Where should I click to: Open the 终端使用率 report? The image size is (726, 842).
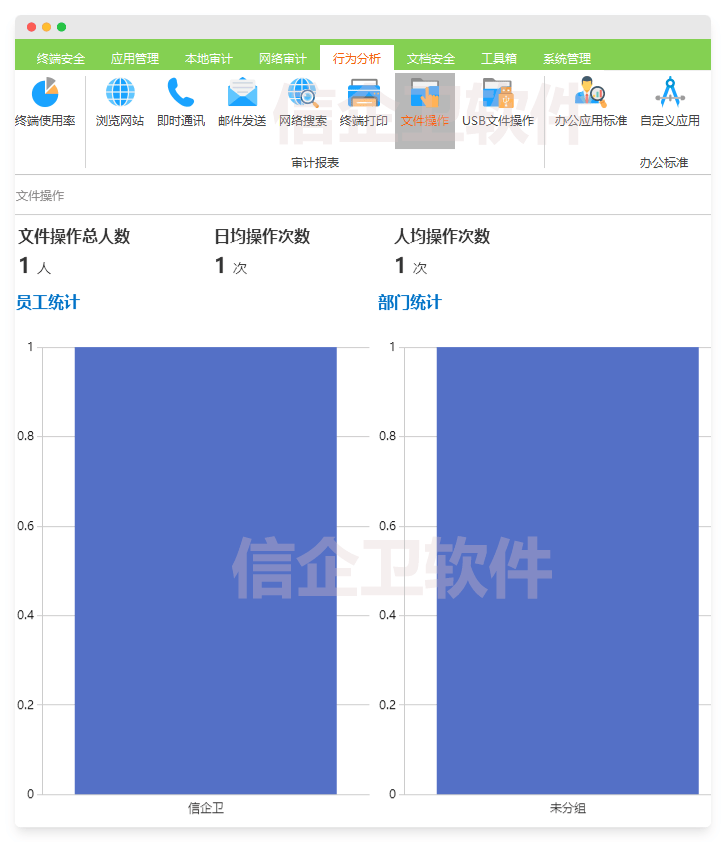point(45,103)
